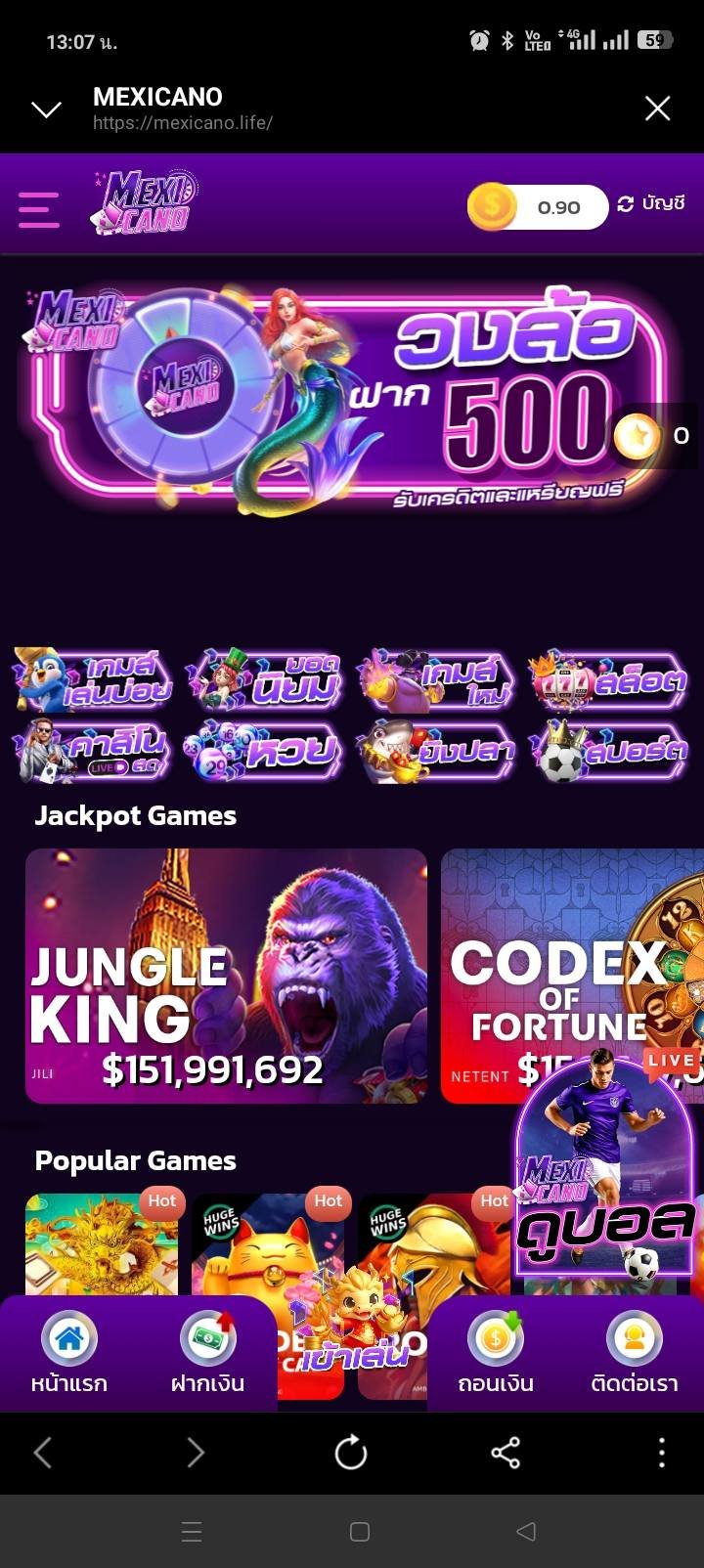Open the เกมส์ใหม่ new games category
The width and height of the screenshot is (704, 1568).
pyautogui.click(x=437, y=680)
